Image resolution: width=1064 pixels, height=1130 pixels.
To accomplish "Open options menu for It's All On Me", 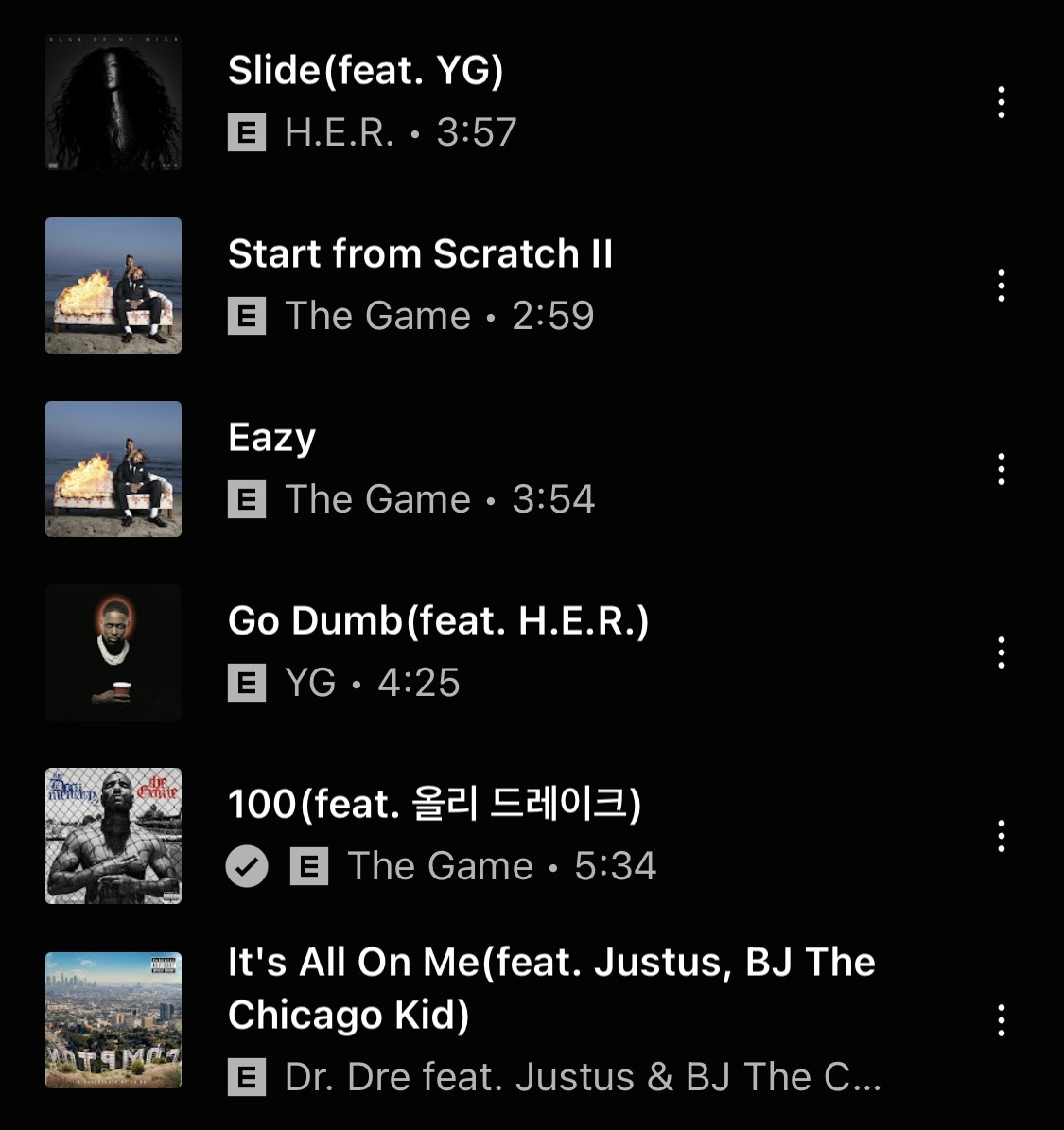I will (x=1001, y=1020).
